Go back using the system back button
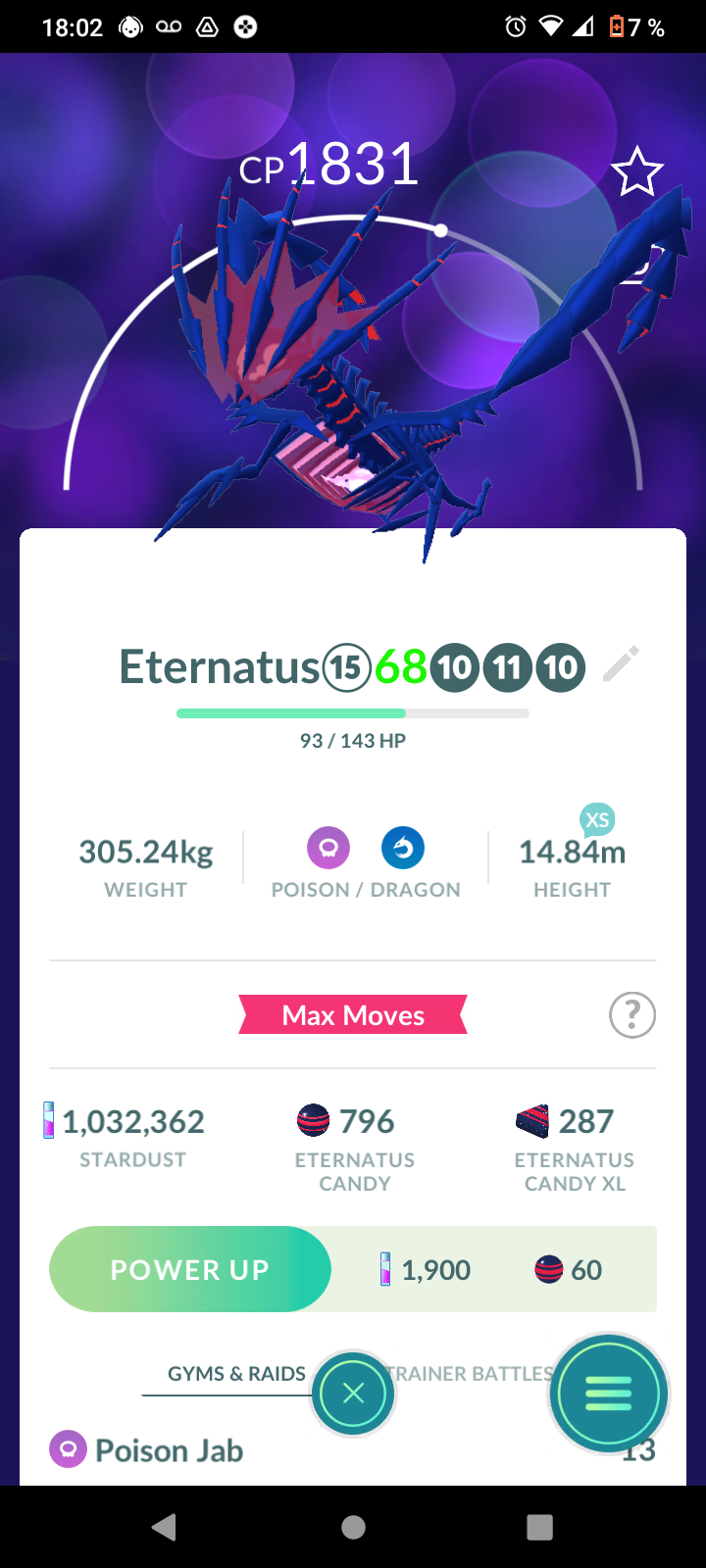Screen dimensions: 706x1568 point(165,1527)
